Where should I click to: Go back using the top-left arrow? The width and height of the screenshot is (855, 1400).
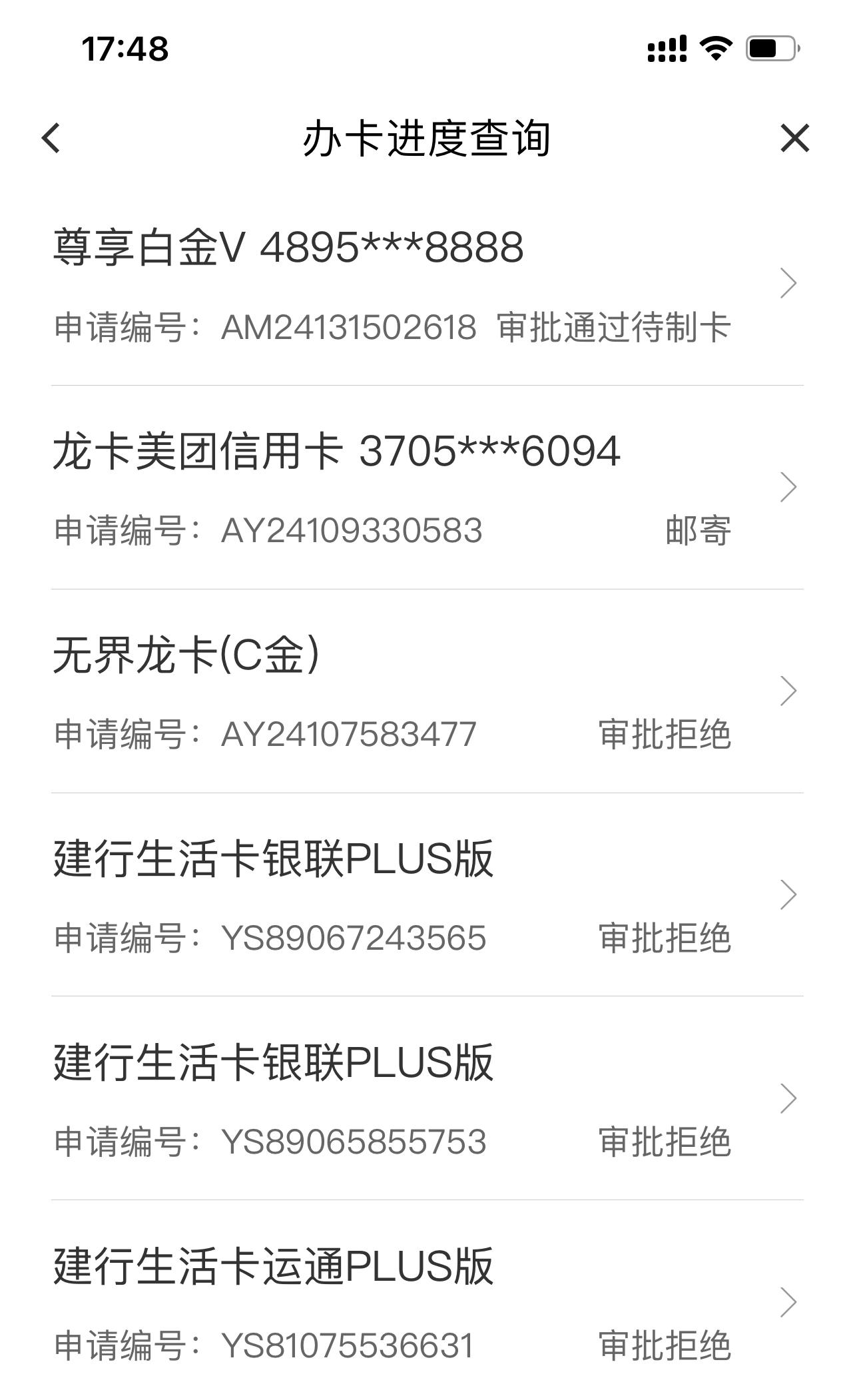51,139
